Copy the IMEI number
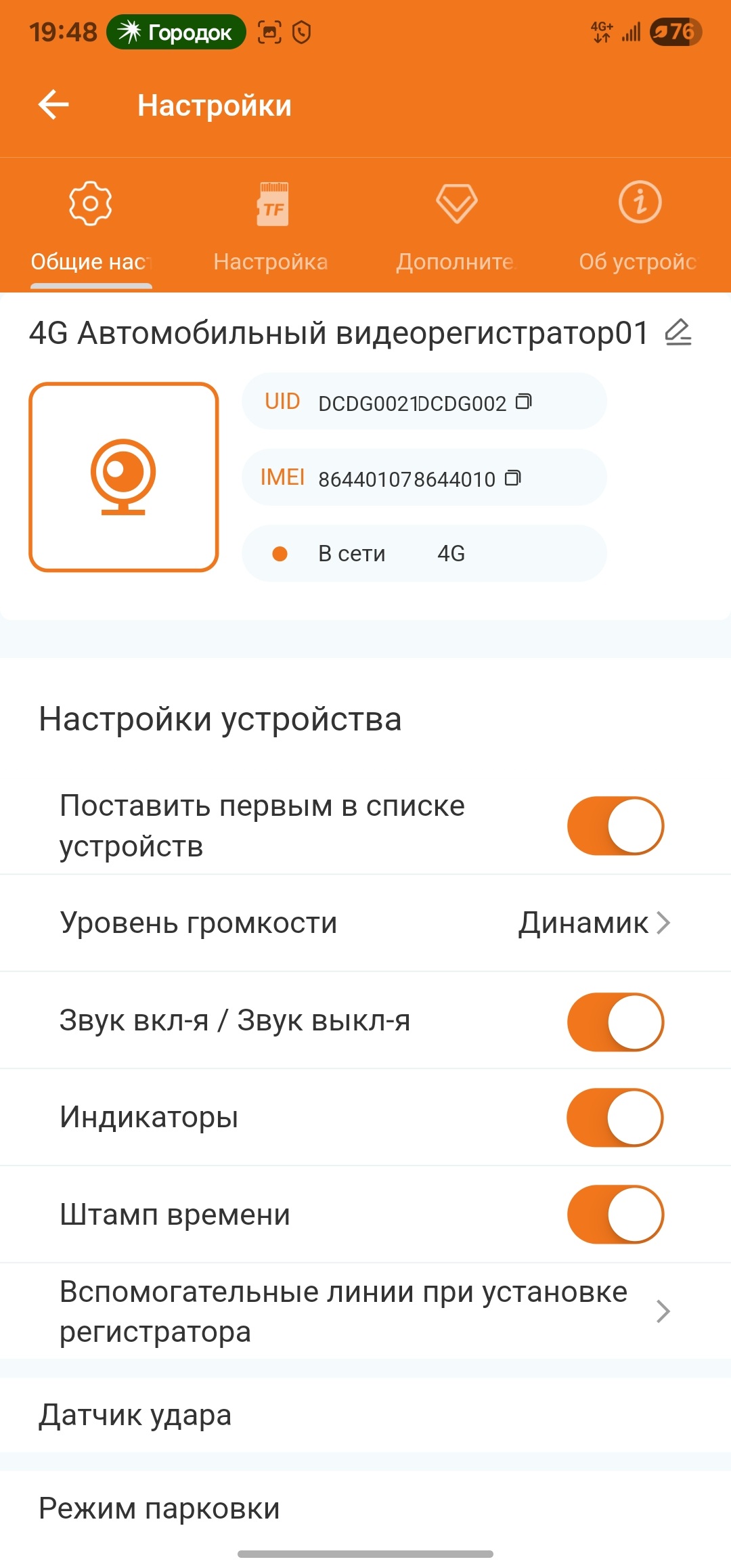 pos(513,479)
